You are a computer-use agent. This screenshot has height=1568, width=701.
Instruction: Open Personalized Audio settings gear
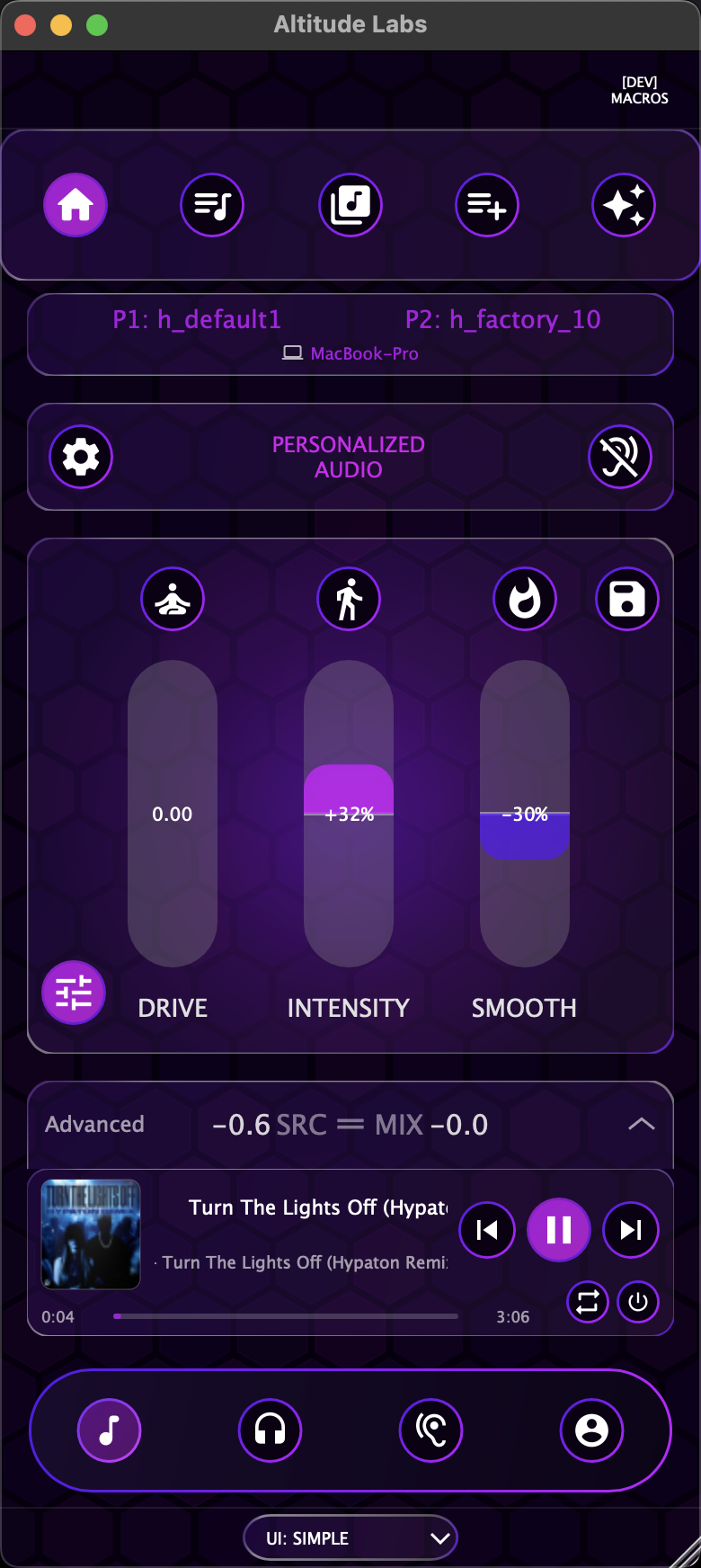(81, 457)
